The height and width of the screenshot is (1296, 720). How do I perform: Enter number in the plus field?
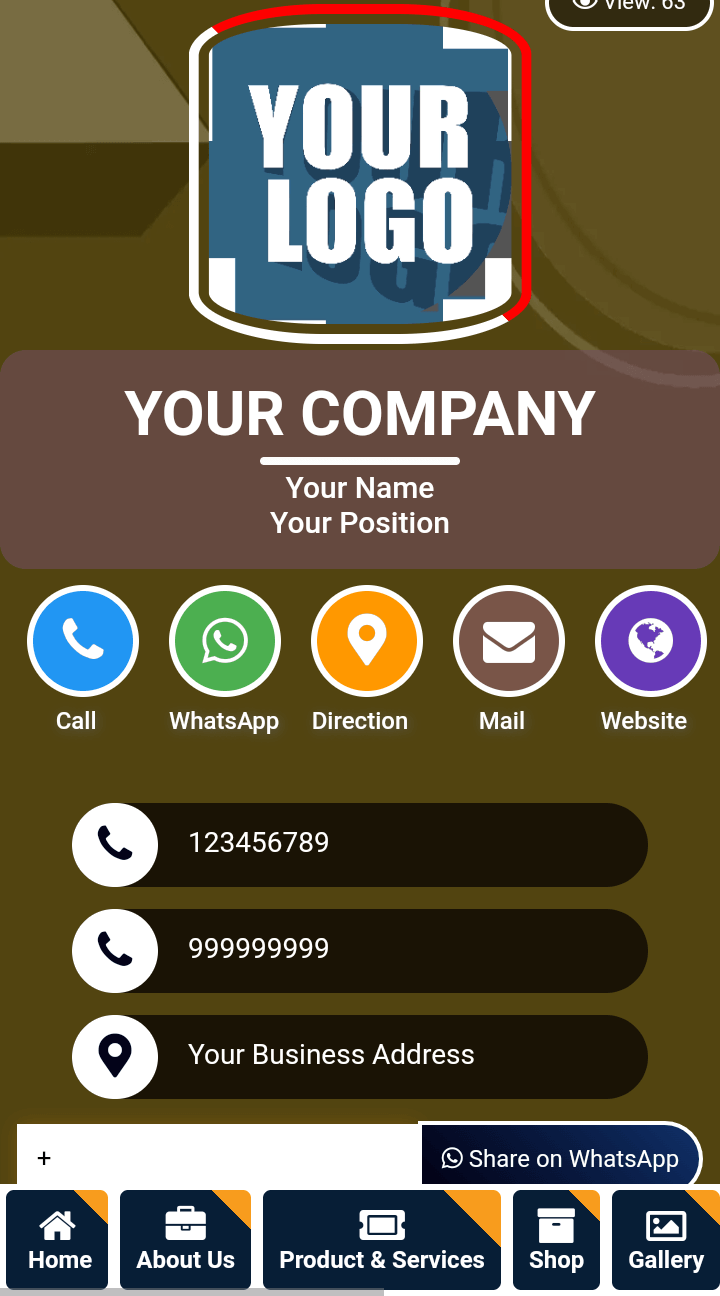(x=220, y=1158)
